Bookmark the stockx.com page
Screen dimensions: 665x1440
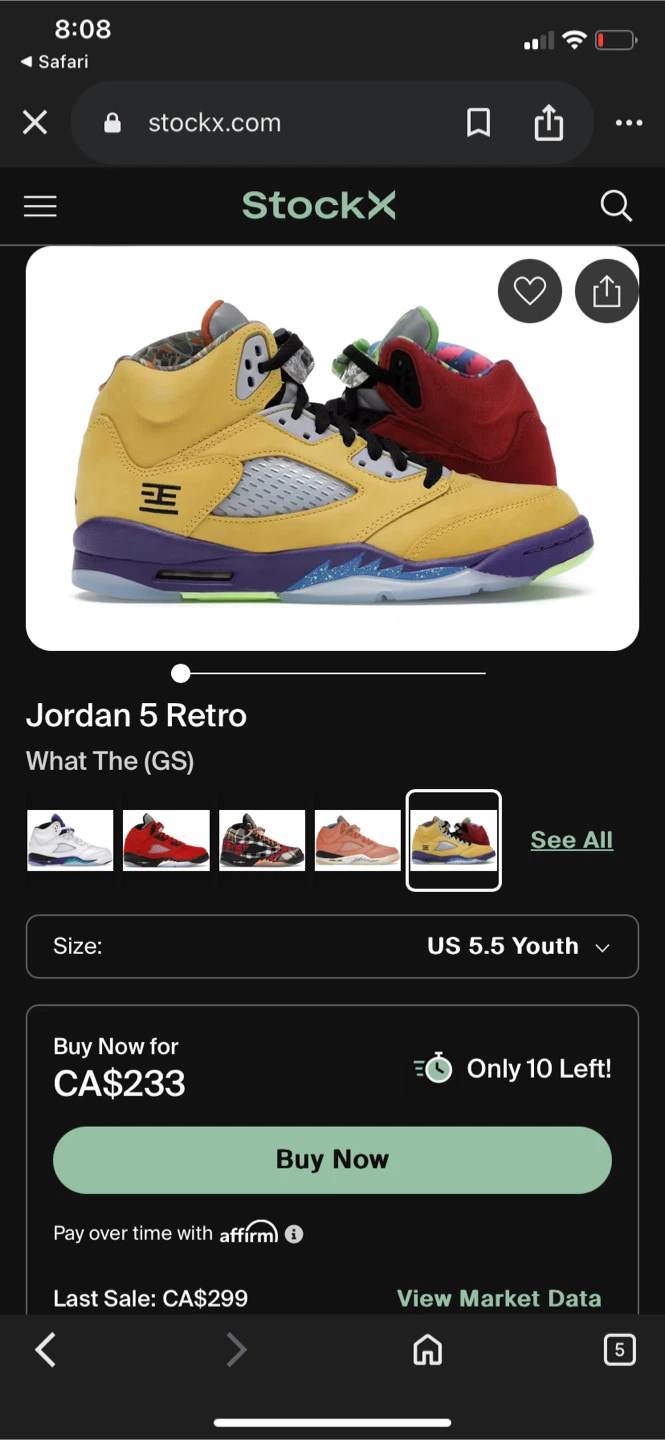click(x=478, y=123)
